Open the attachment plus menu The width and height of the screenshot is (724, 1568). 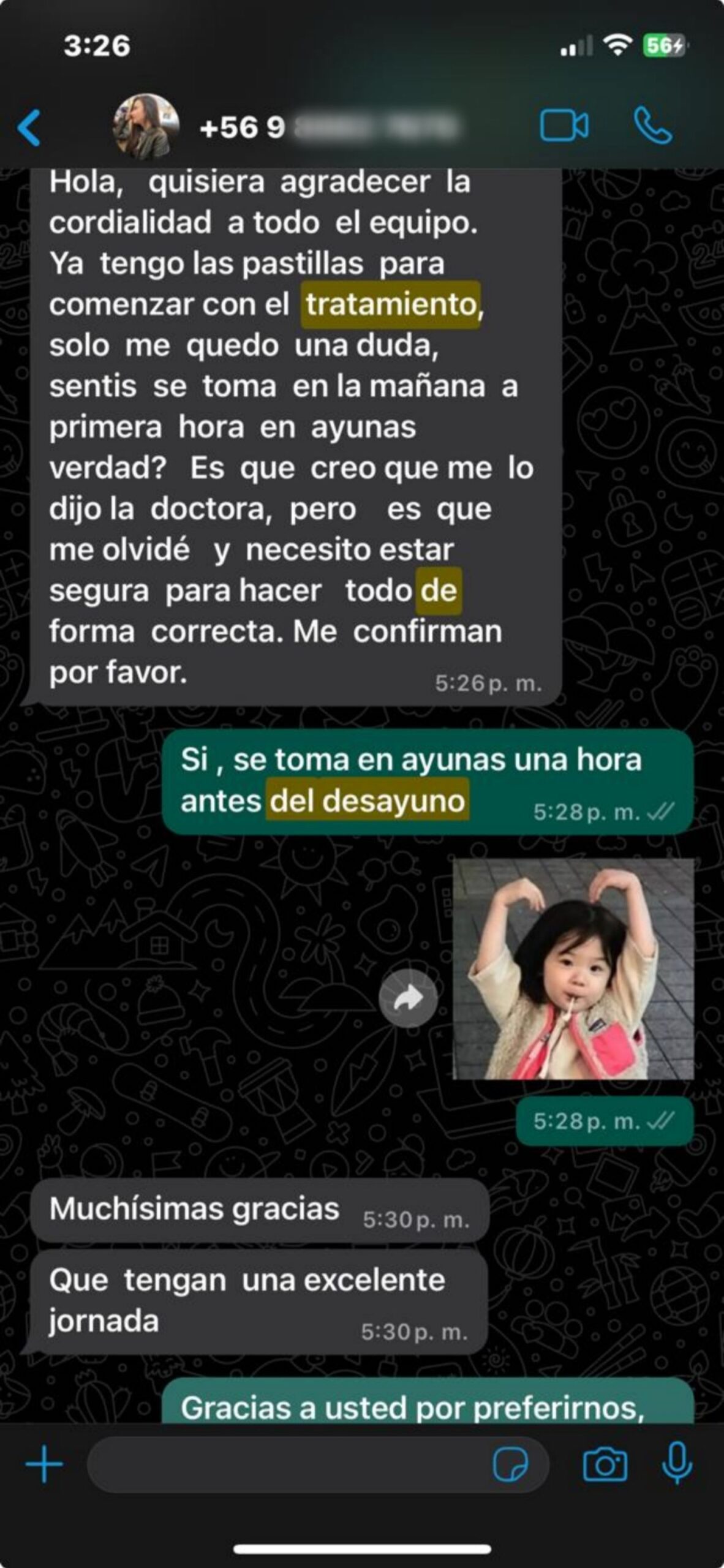tap(44, 1465)
